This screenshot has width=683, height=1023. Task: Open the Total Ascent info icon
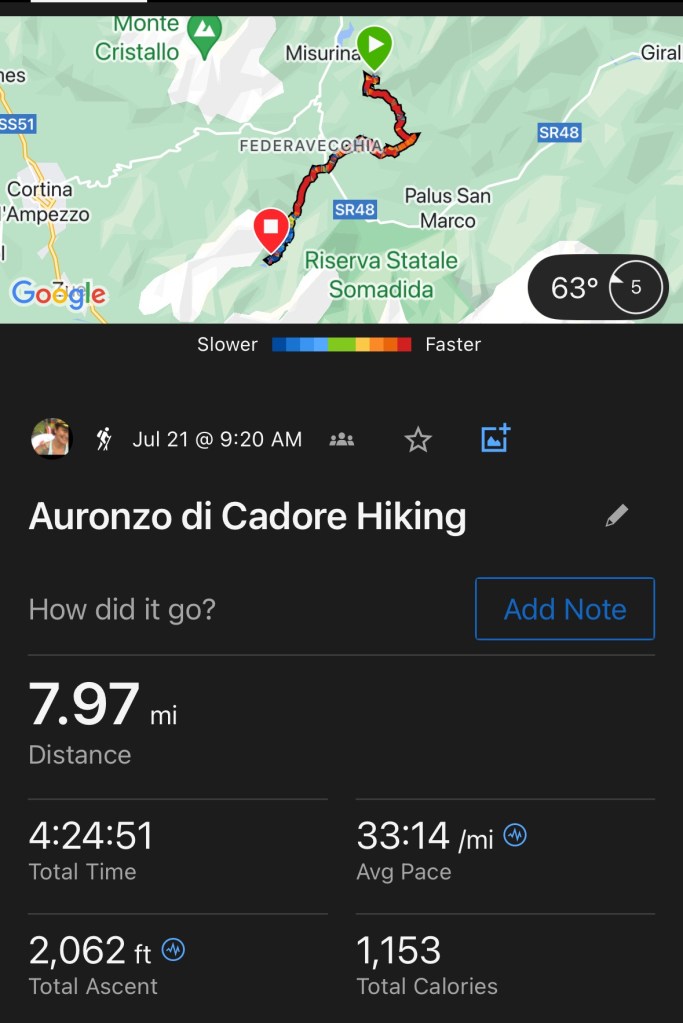[173, 949]
